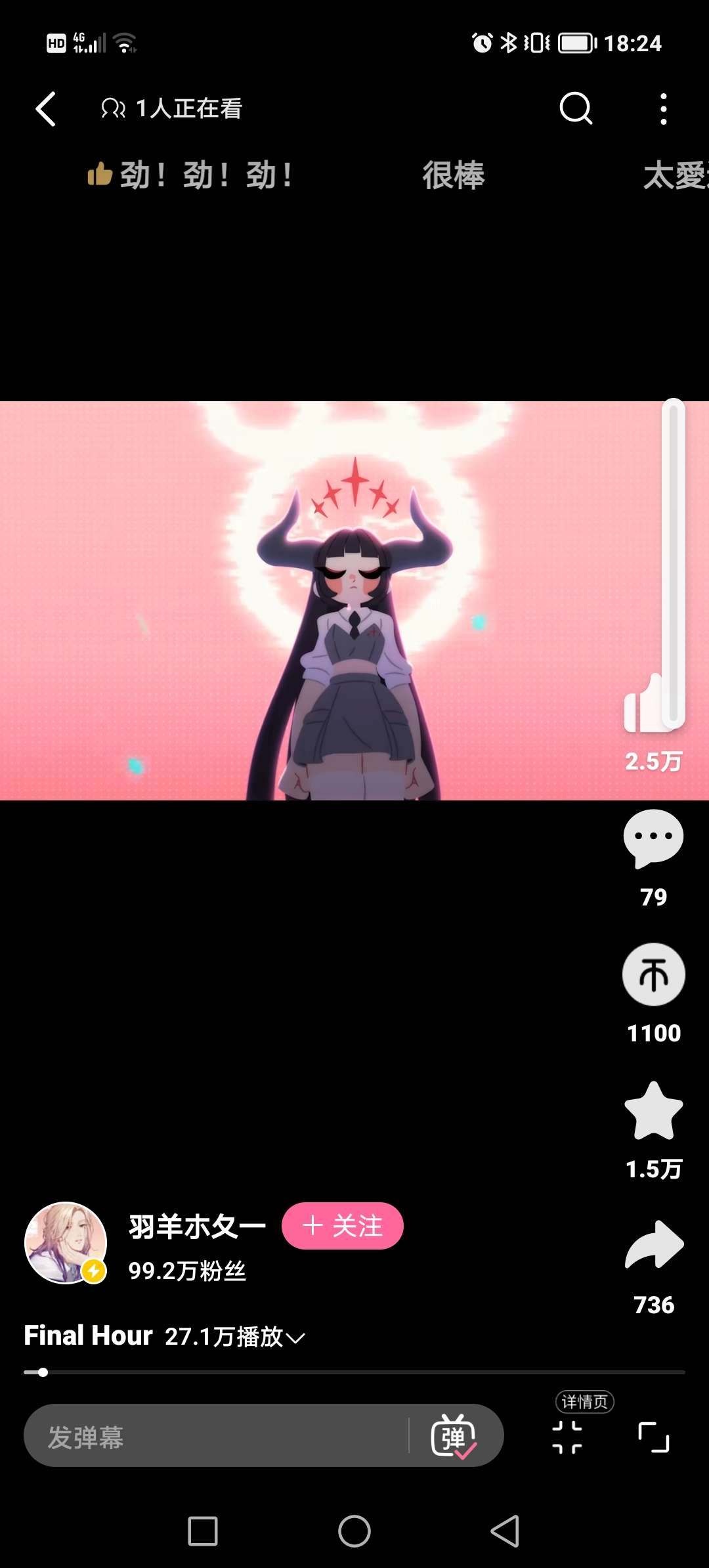Go to the system home screen

point(354,1531)
